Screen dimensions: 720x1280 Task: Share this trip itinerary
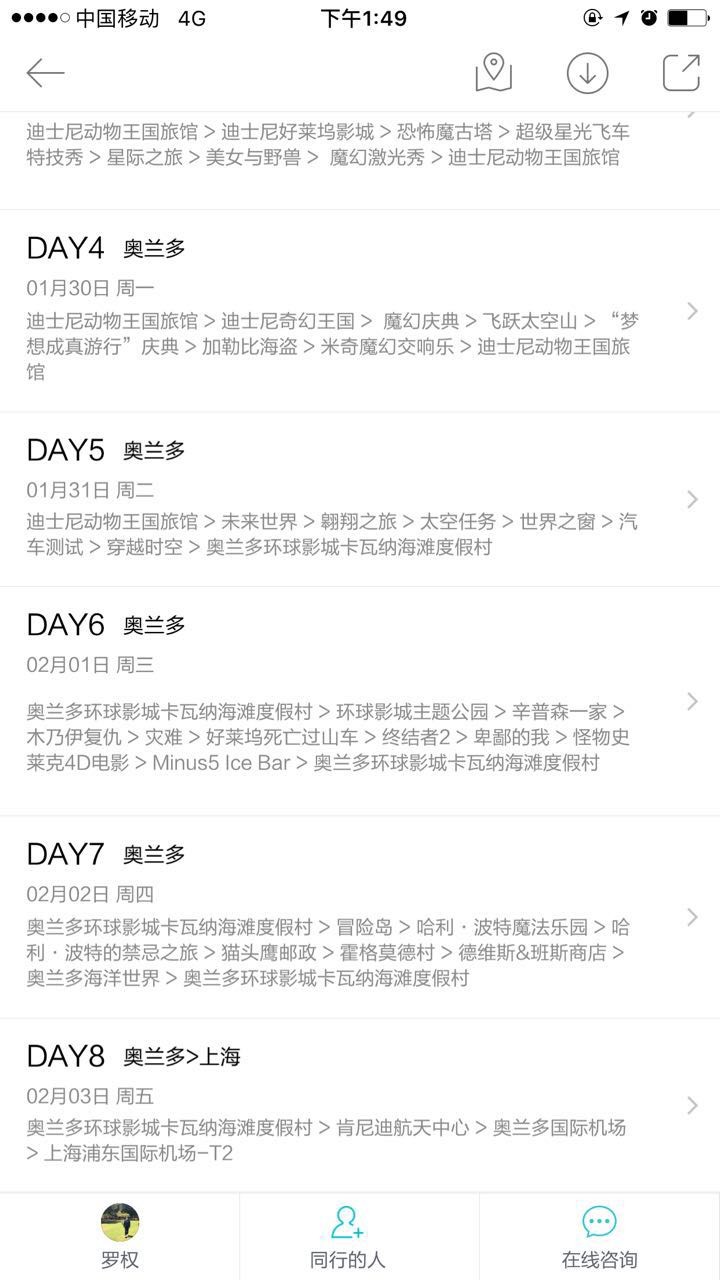[x=682, y=73]
